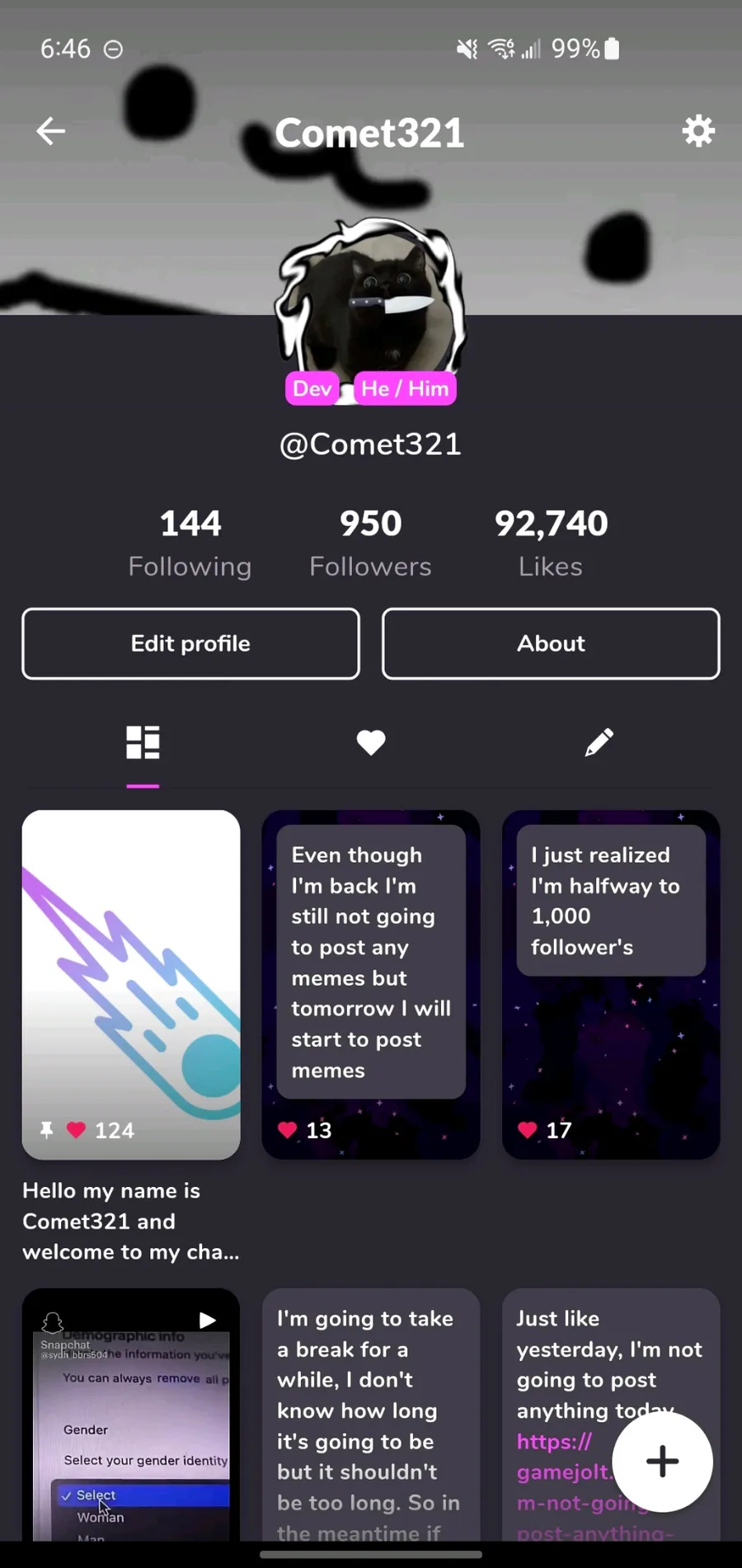Screen dimensions: 742x1568
Task: Create a new post with plus button
Action: click(663, 1462)
